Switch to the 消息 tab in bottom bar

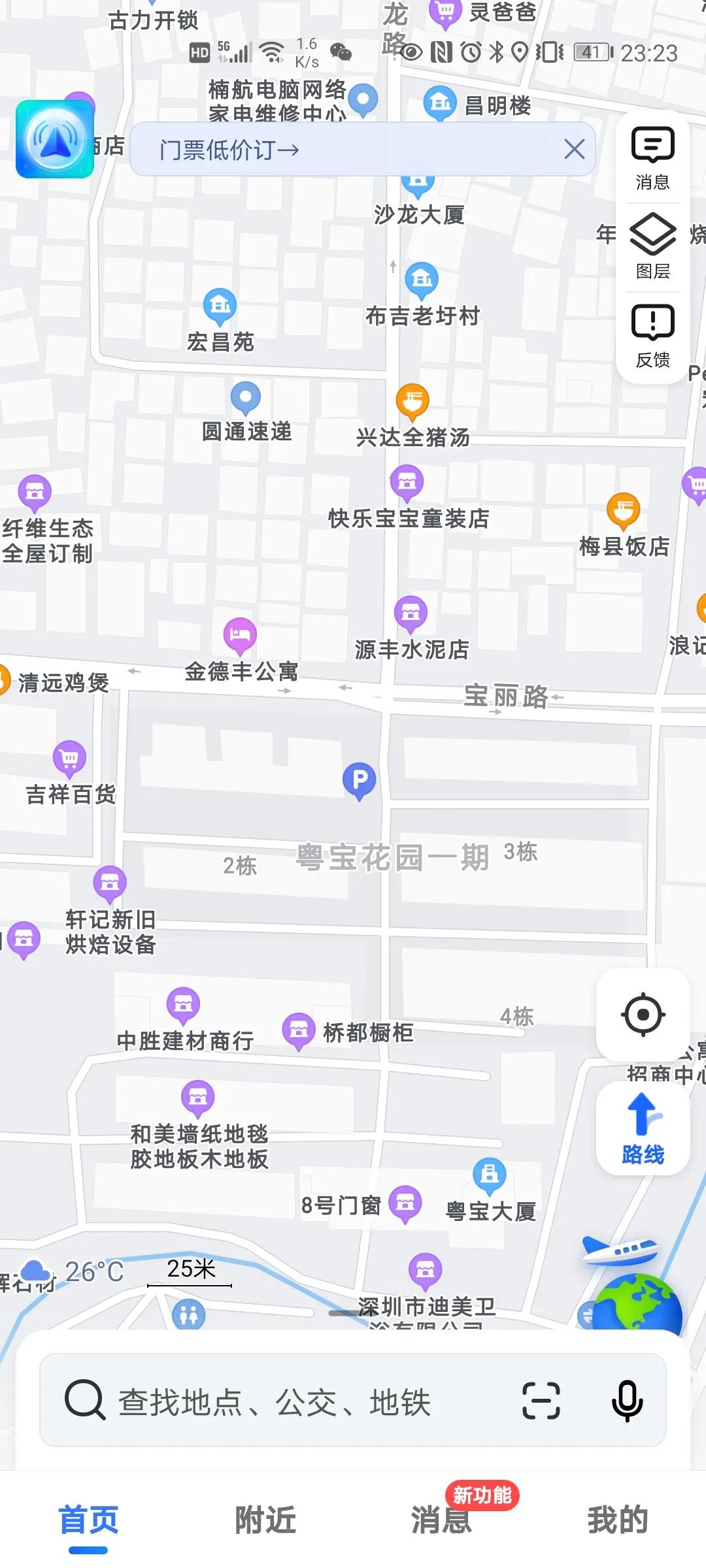point(441,1520)
